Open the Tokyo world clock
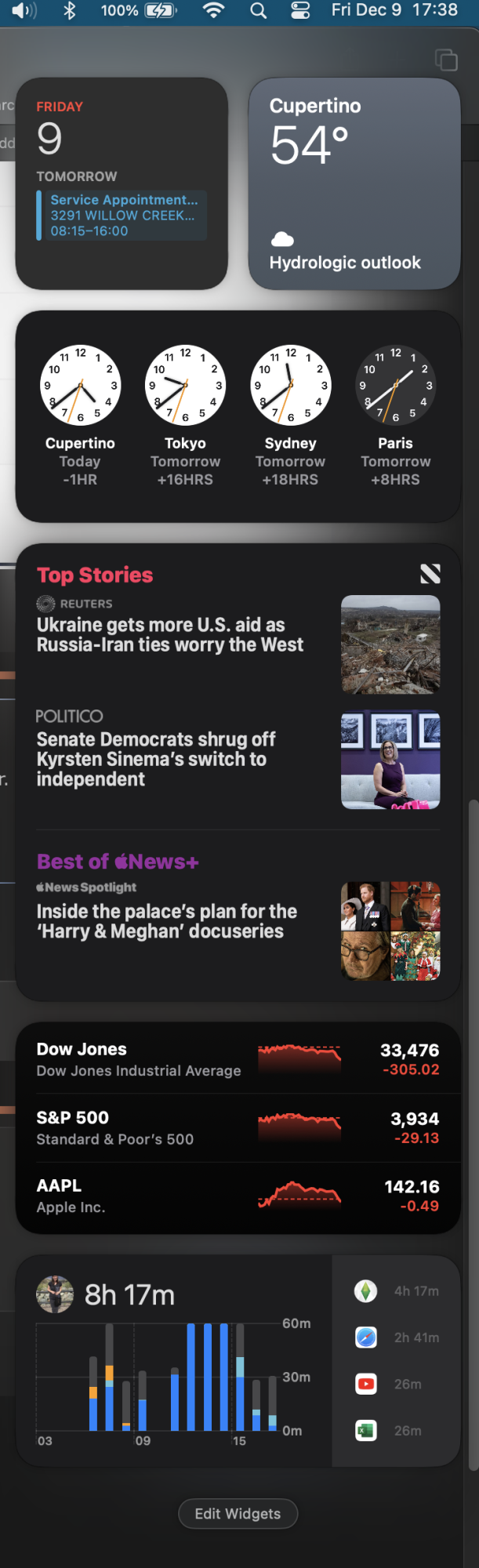This screenshot has height=1568, width=479. pos(185,416)
